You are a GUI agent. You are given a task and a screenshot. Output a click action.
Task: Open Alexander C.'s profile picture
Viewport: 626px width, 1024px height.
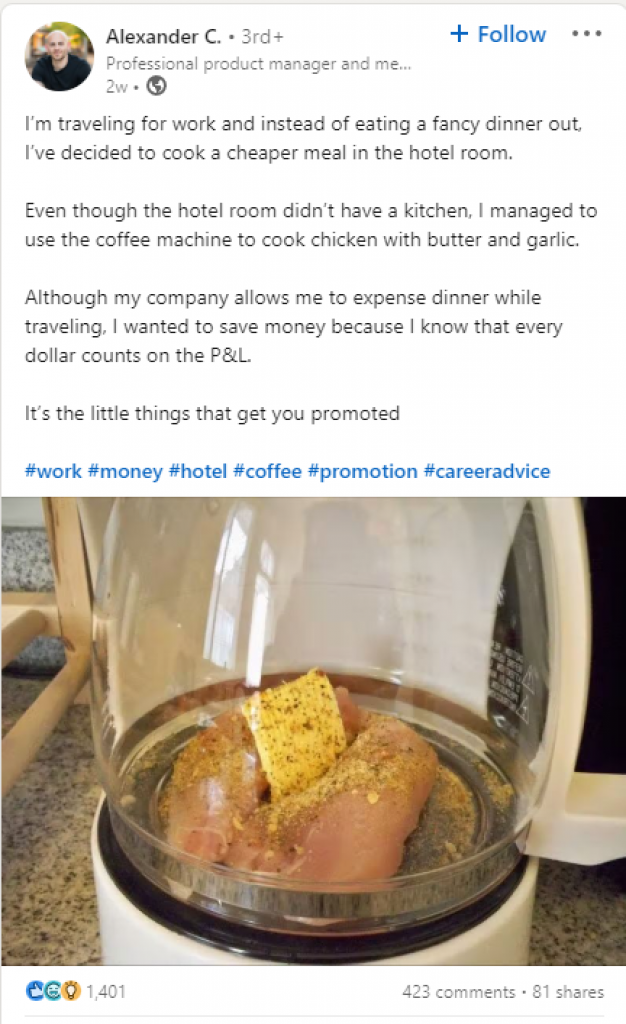click(x=59, y=56)
